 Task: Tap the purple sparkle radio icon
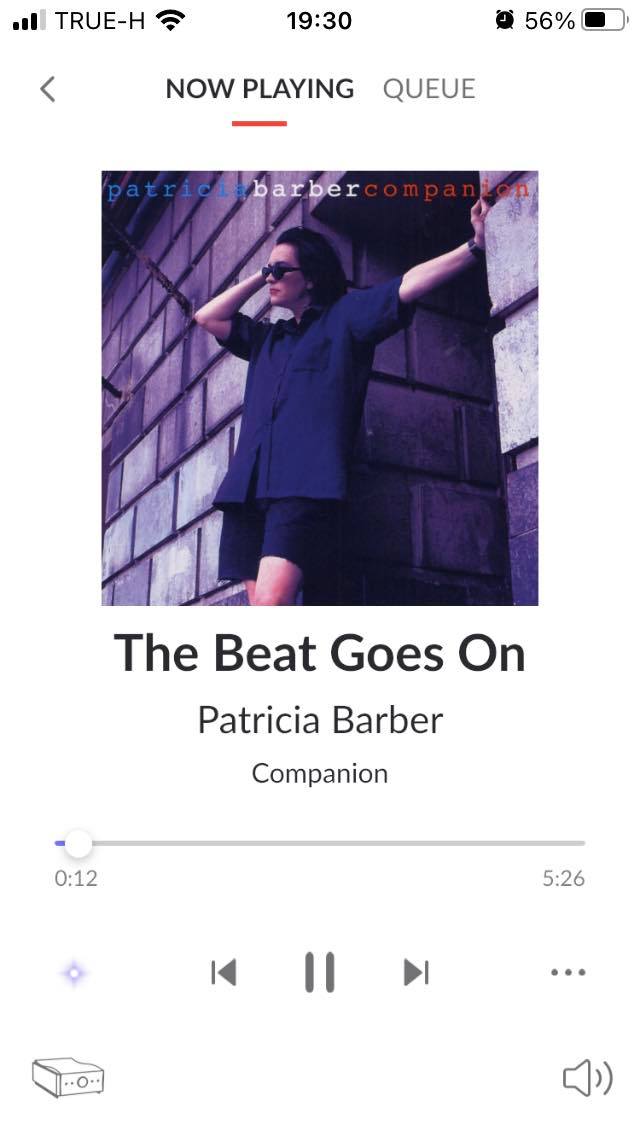pos(74,973)
